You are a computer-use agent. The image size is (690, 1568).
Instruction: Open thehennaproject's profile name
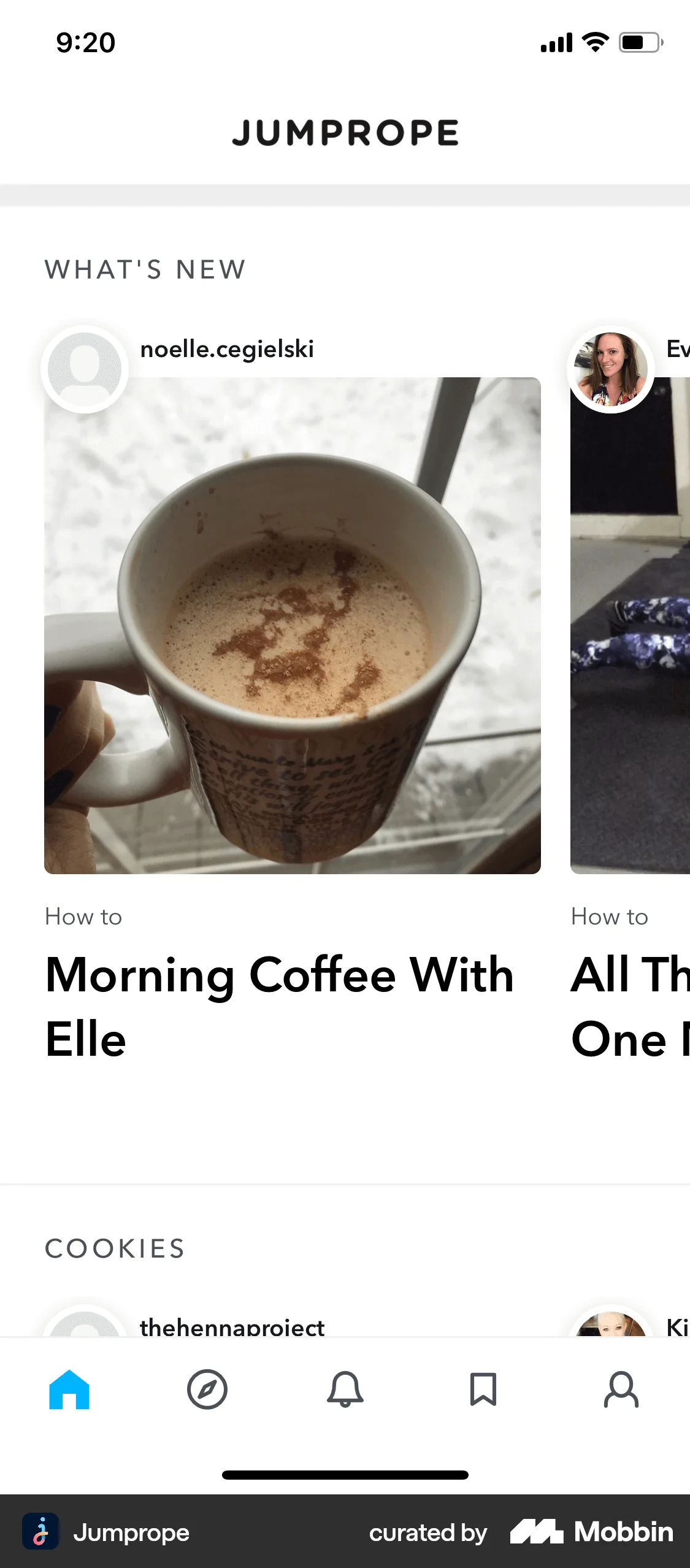(x=232, y=1327)
